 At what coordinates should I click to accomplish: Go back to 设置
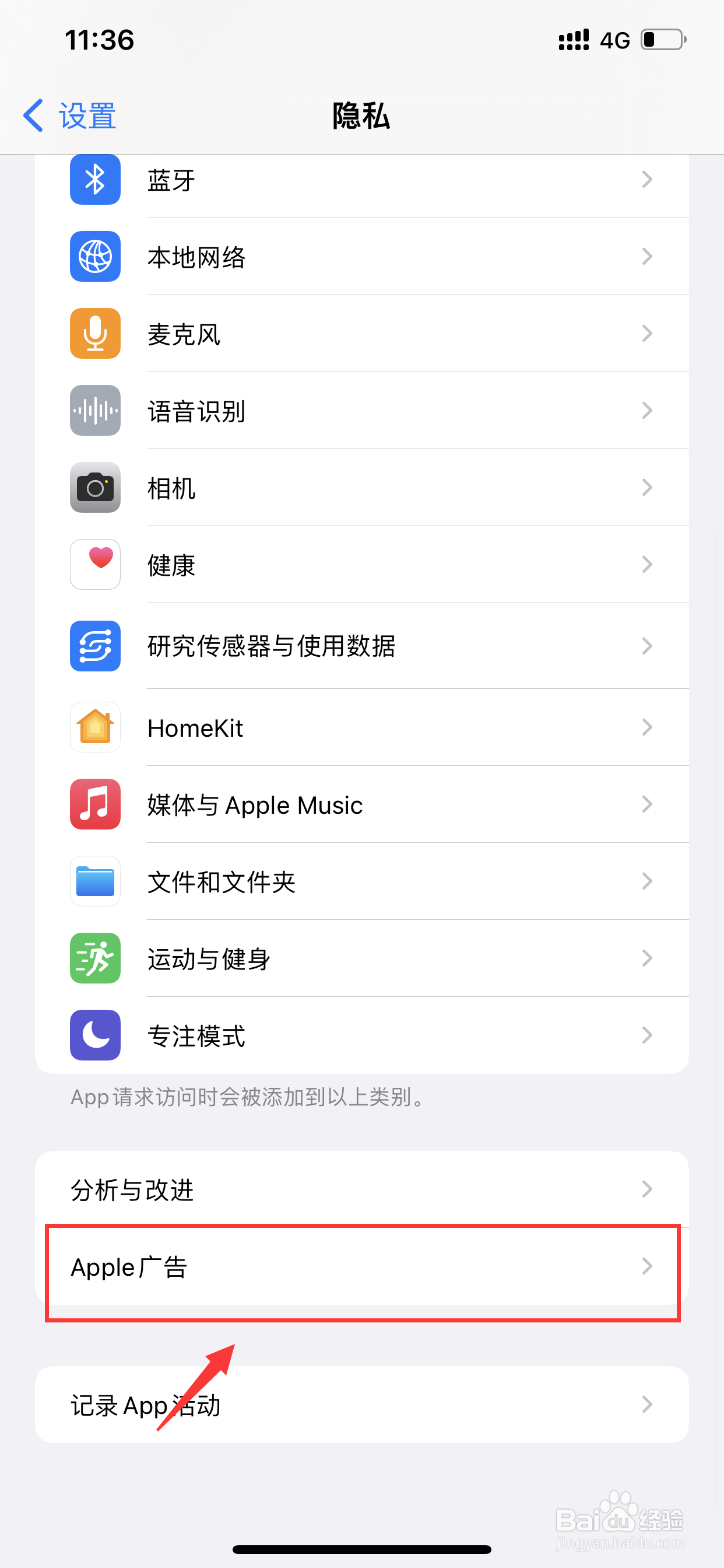(69, 115)
